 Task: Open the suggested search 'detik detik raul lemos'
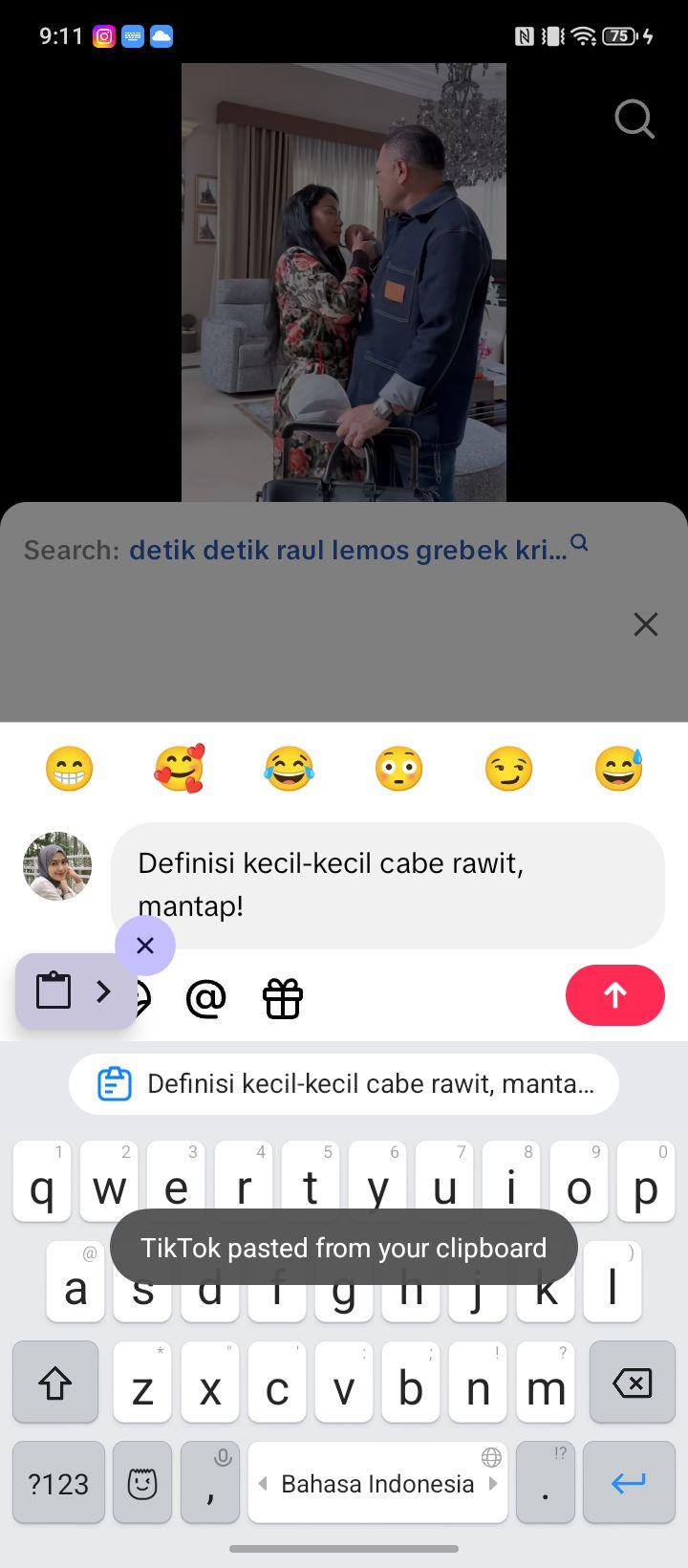coord(348,550)
